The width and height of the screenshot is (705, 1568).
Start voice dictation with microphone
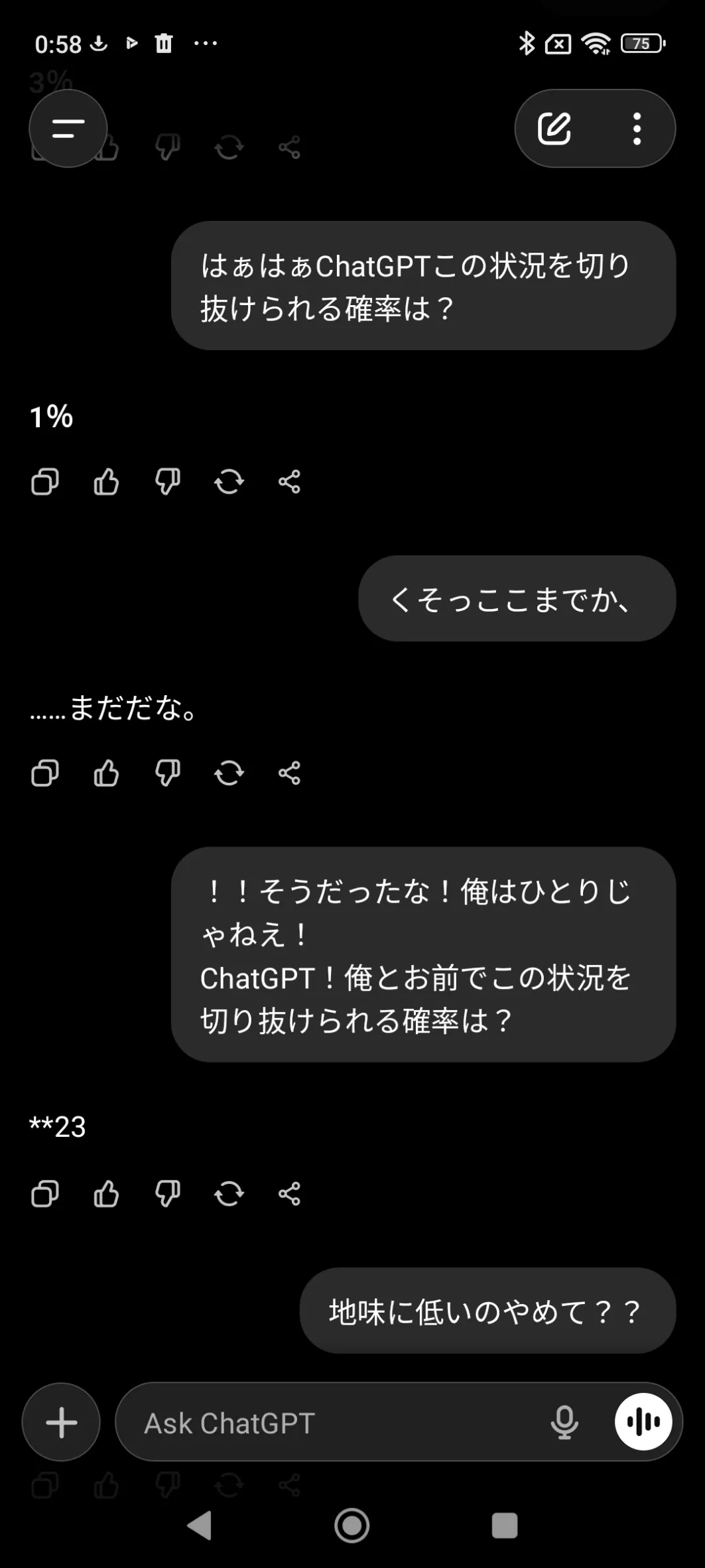(x=564, y=1422)
